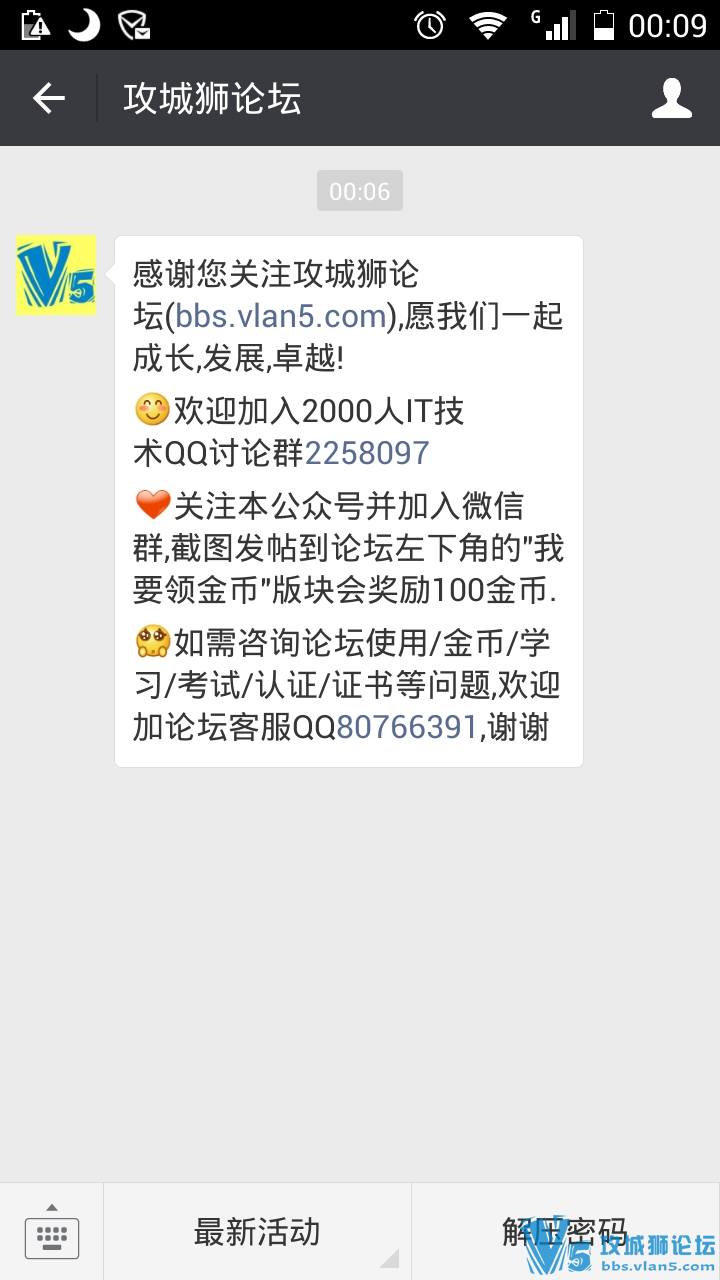The height and width of the screenshot is (1280, 720).
Task: Switch to keyboard input mode
Action: point(52,1232)
